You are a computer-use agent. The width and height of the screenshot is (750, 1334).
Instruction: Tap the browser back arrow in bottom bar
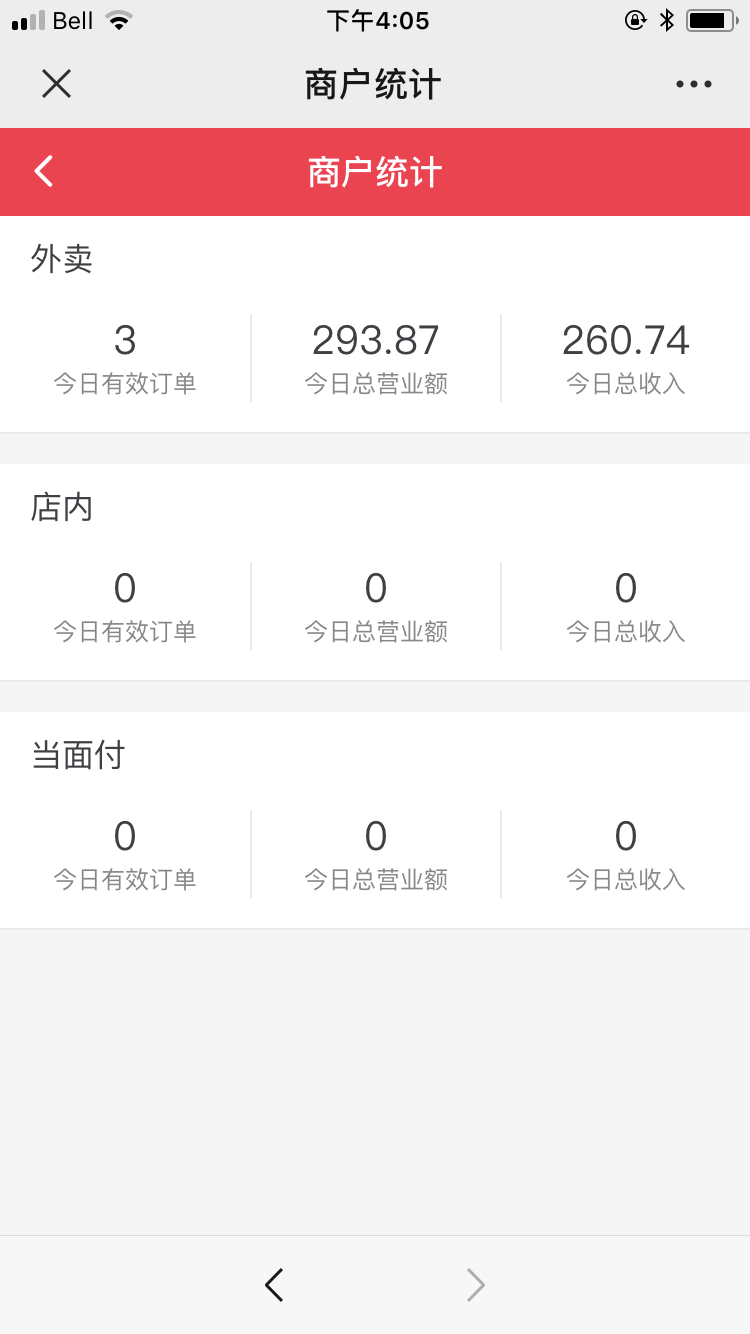pos(274,1284)
